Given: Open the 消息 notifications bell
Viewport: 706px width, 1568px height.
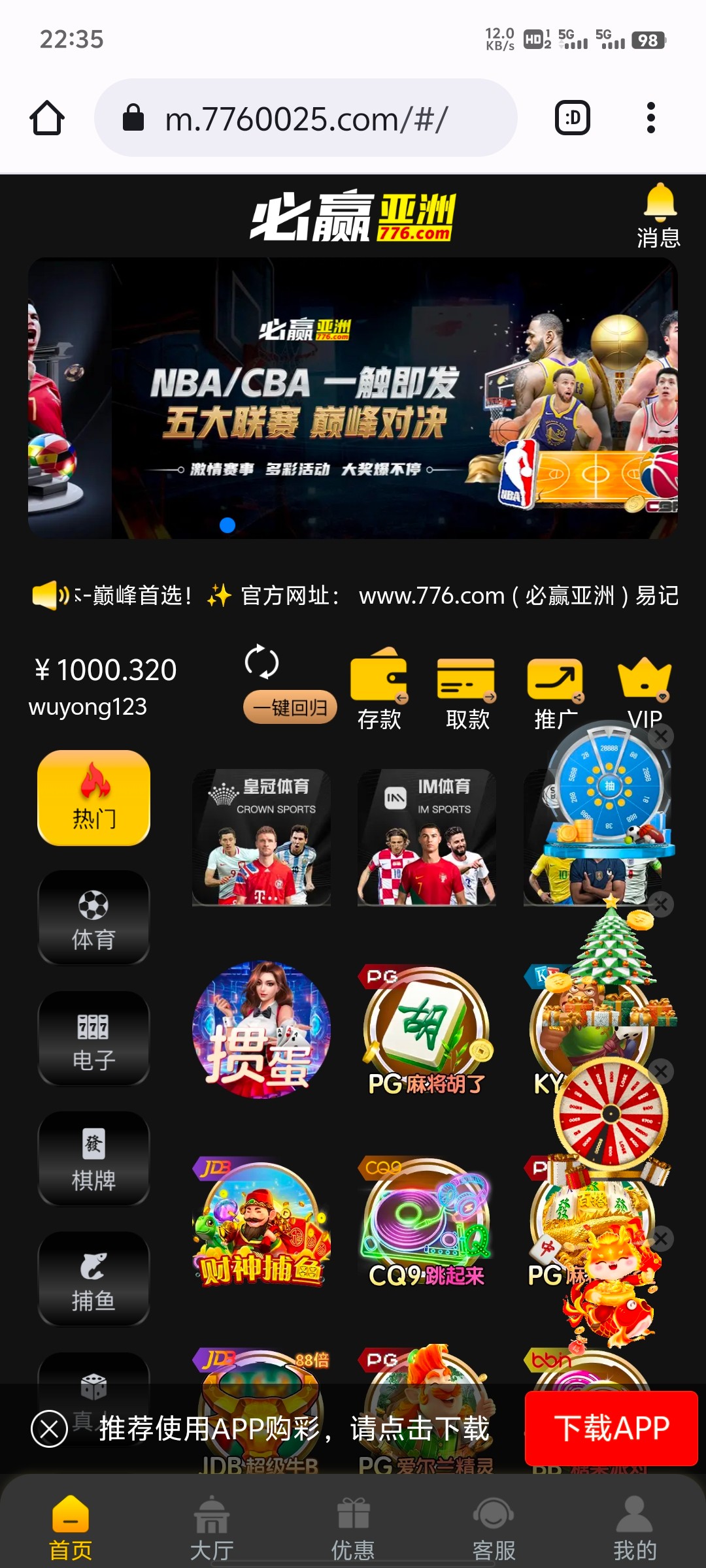Looking at the screenshot, I should (659, 216).
